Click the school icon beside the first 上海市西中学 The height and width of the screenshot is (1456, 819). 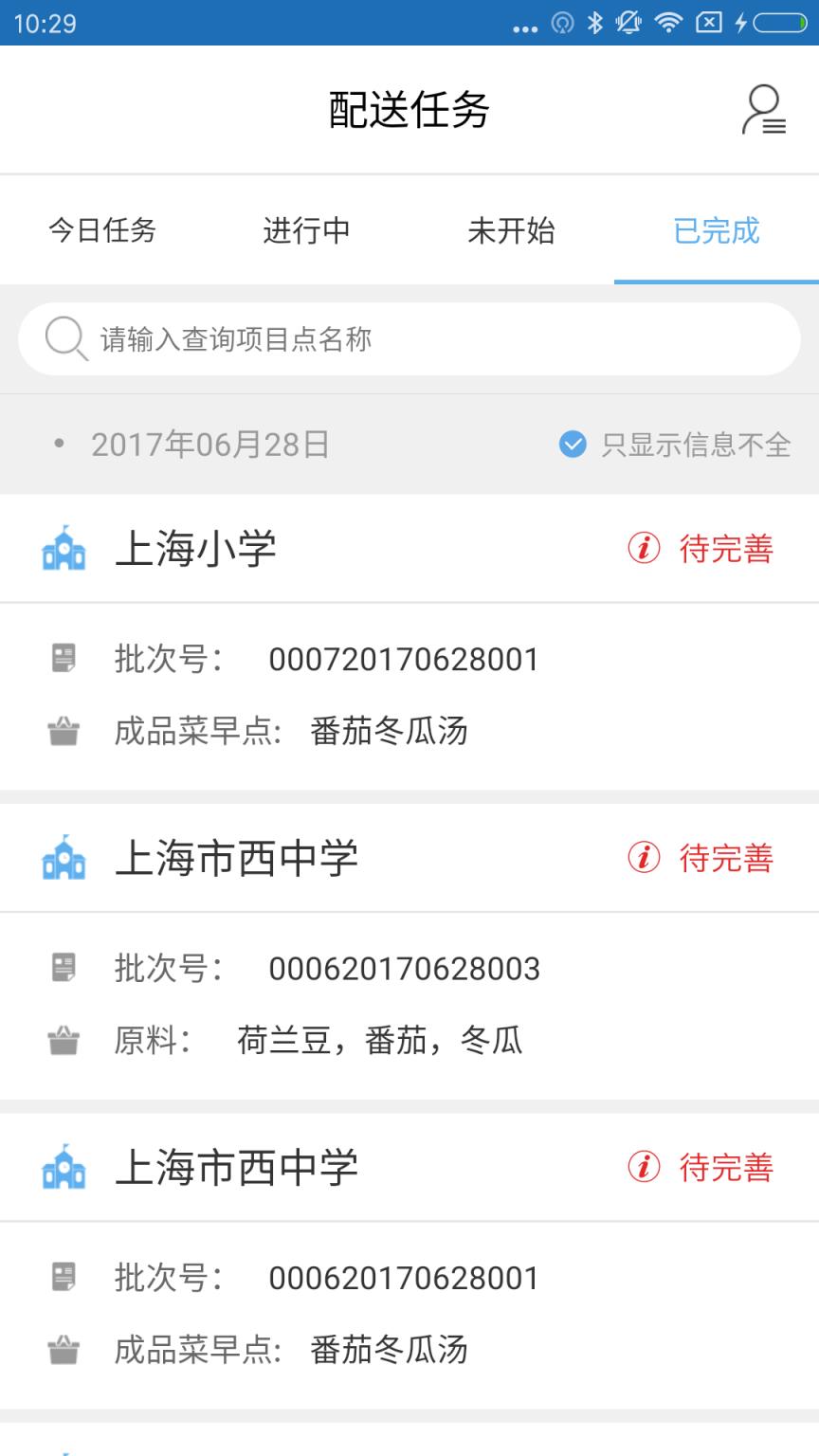point(63,858)
